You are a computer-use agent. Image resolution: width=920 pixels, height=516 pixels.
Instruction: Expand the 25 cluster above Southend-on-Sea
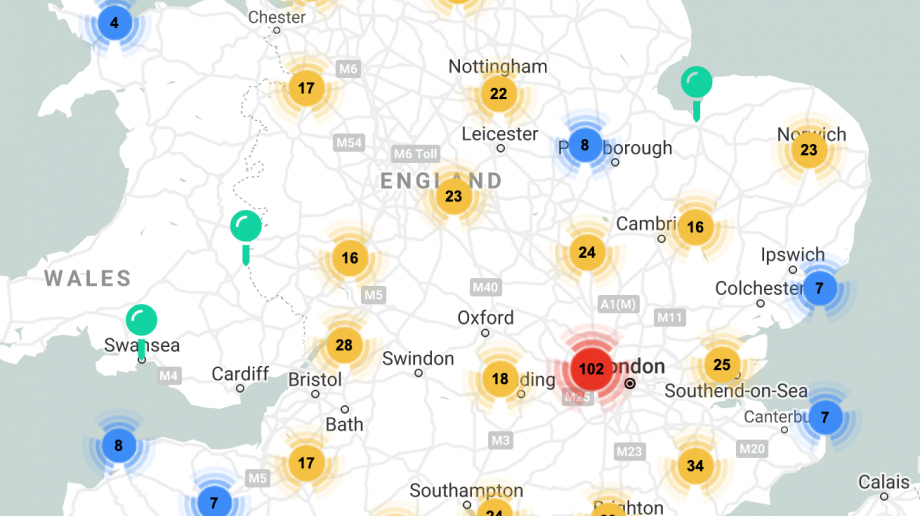[722, 365]
